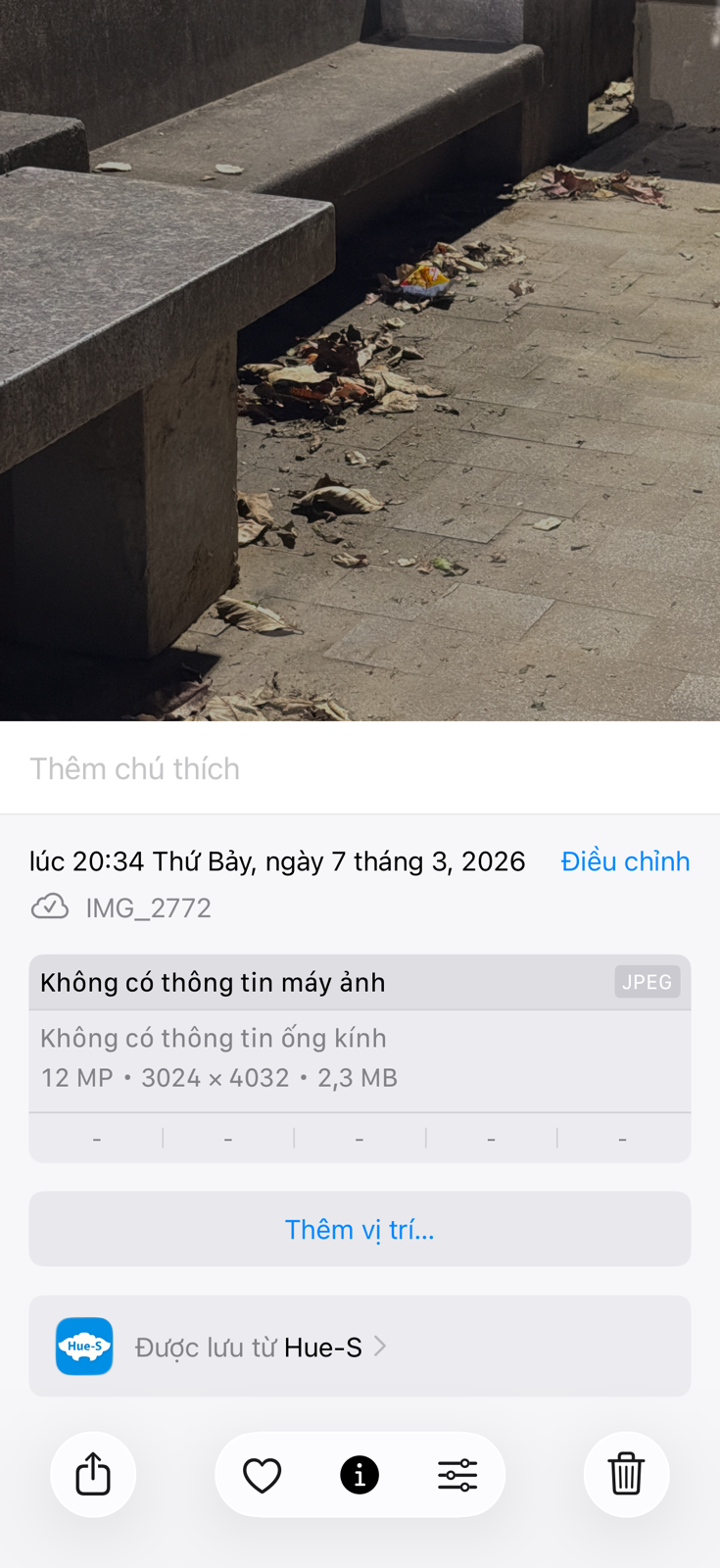The width and height of the screenshot is (720, 1568).
Task: Toggle the photo info button
Action: pyautogui.click(x=360, y=1475)
